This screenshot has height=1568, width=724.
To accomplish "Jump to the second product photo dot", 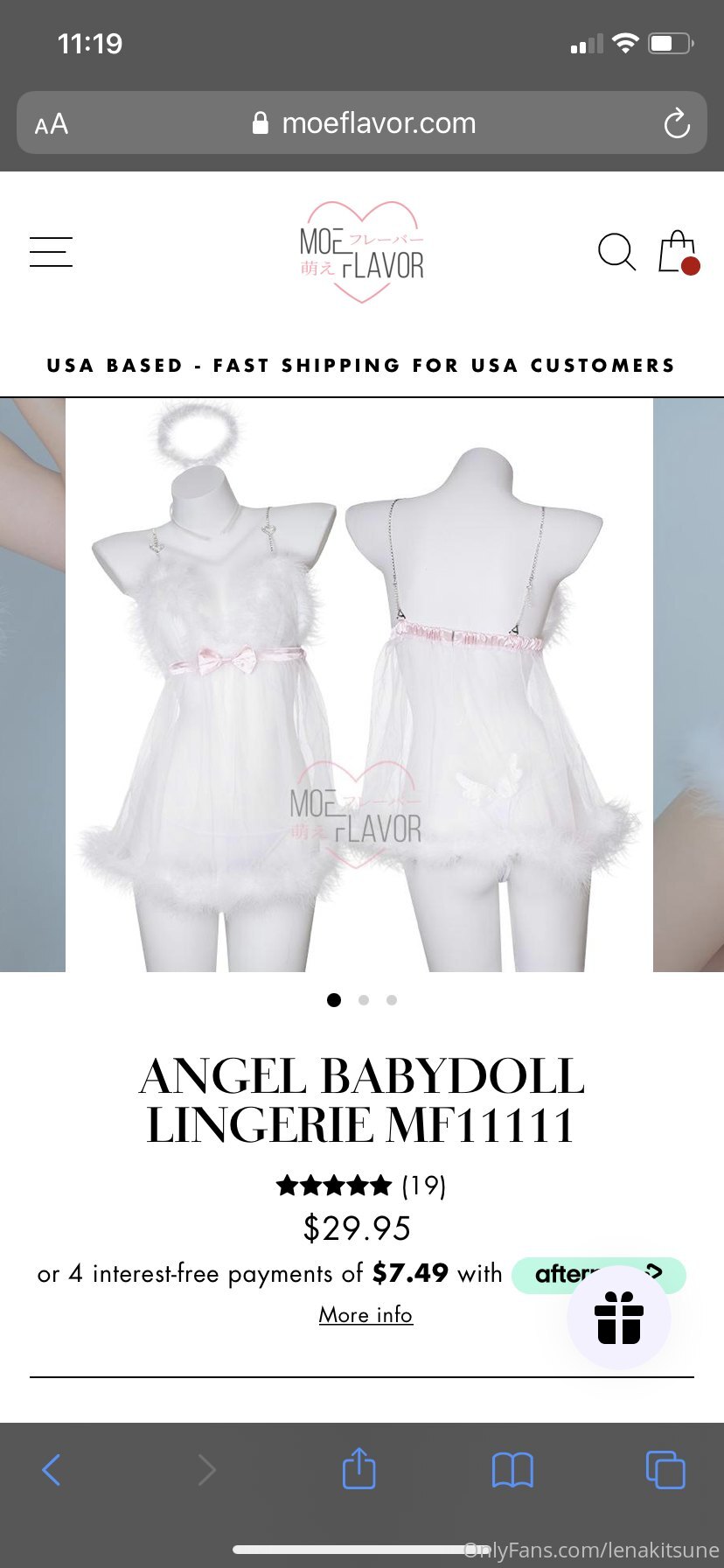I will pyautogui.click(x=364, y=1000).
